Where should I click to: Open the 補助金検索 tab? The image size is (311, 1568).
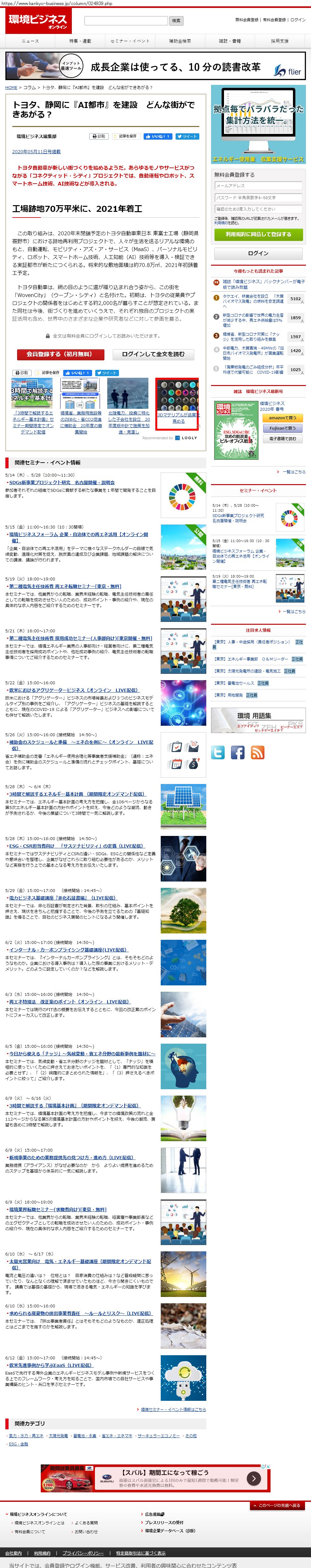179,41
